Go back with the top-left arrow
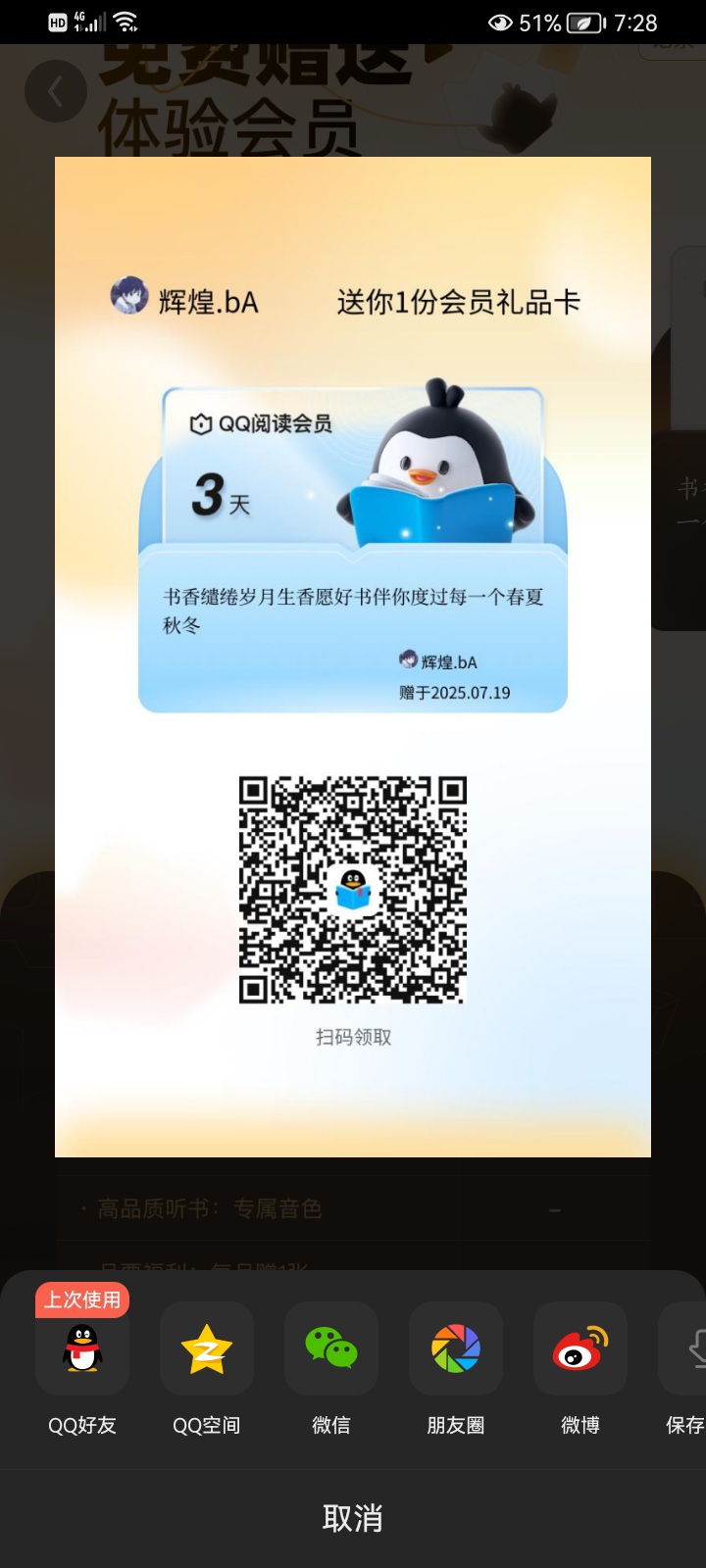Viewport: 706px width, 1568px height. 56,92
